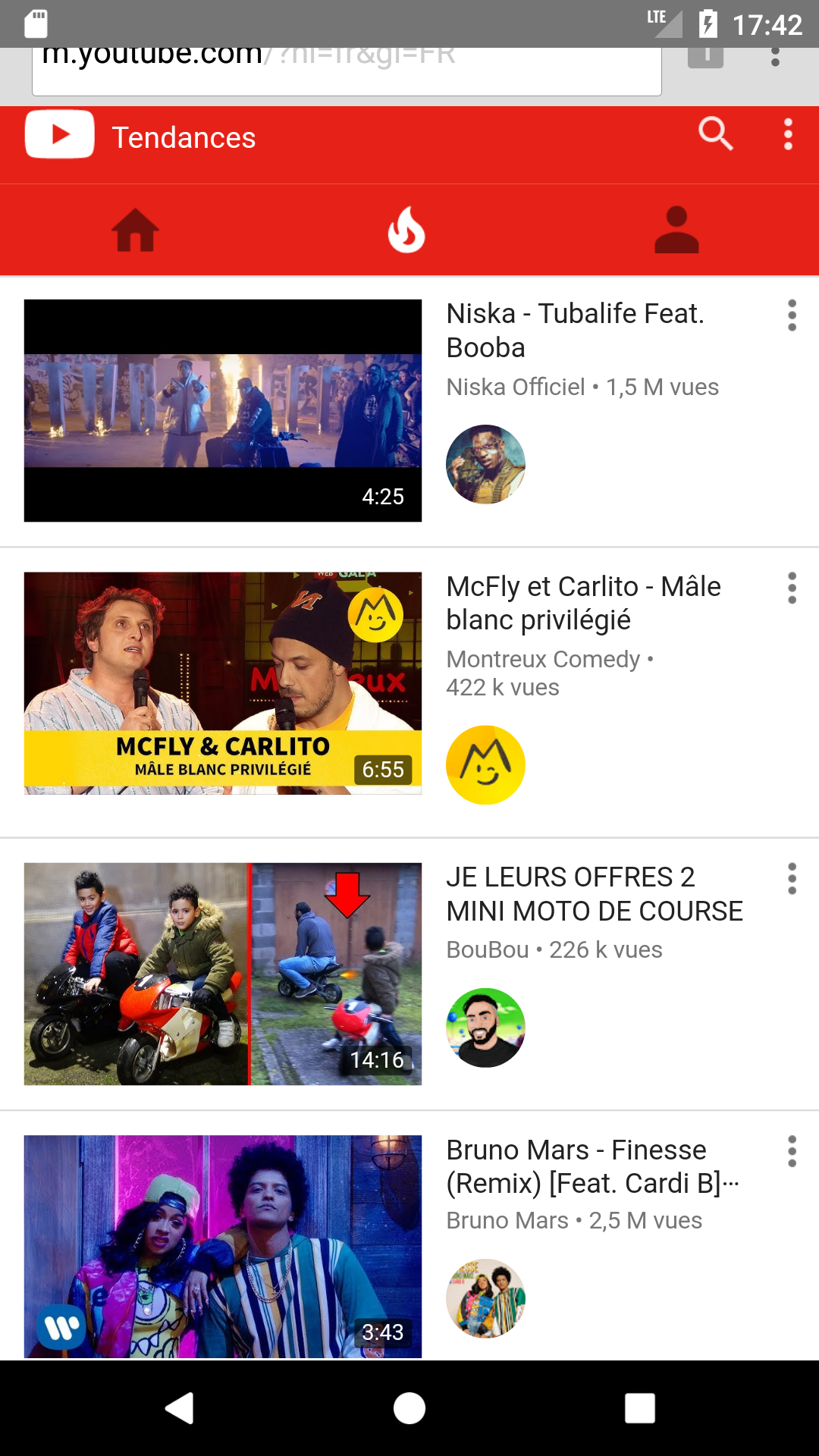Visit Montreux Comedy channel avatar
Image resolution: width=819 pixels, height=1456 pixels.
[485, 764]
